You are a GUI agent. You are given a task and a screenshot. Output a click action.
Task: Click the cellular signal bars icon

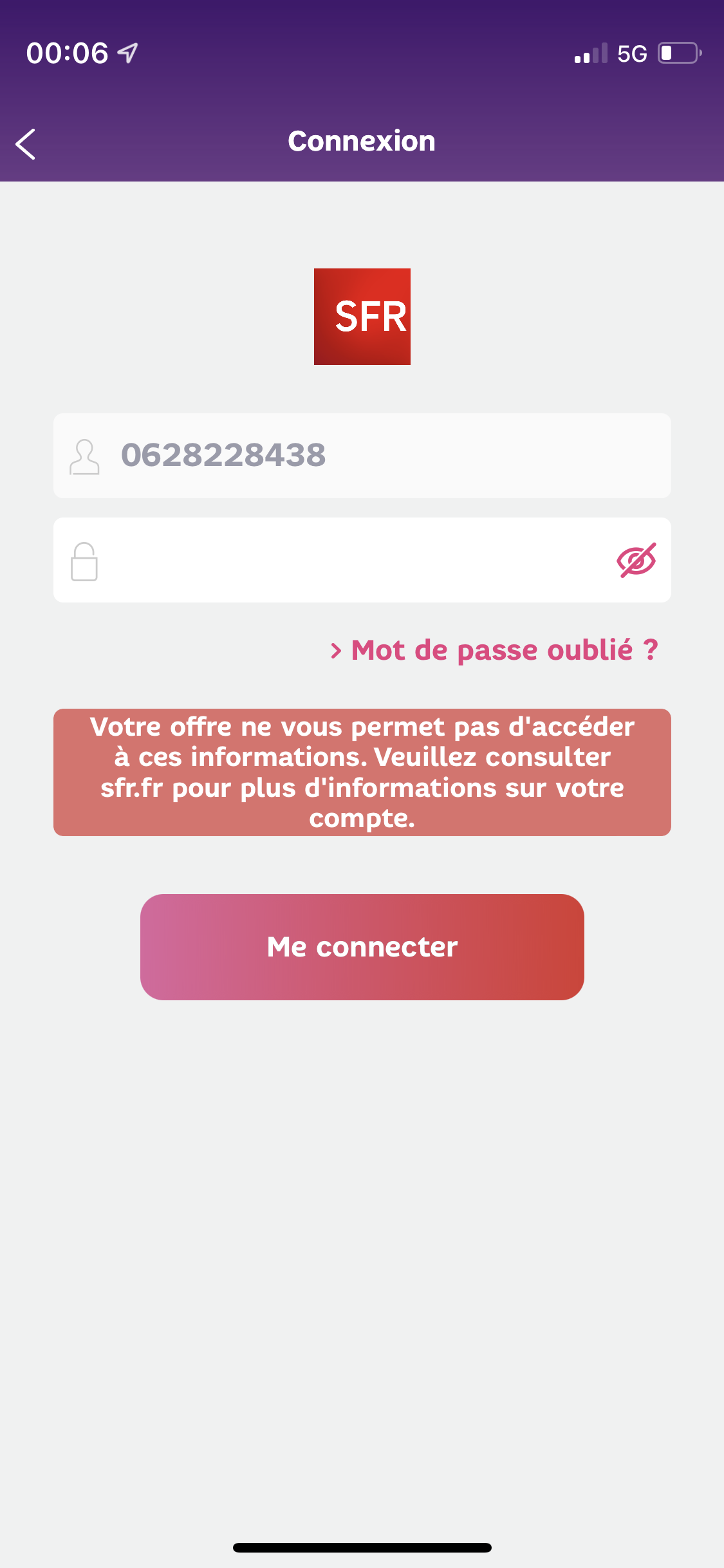point(589,55)
